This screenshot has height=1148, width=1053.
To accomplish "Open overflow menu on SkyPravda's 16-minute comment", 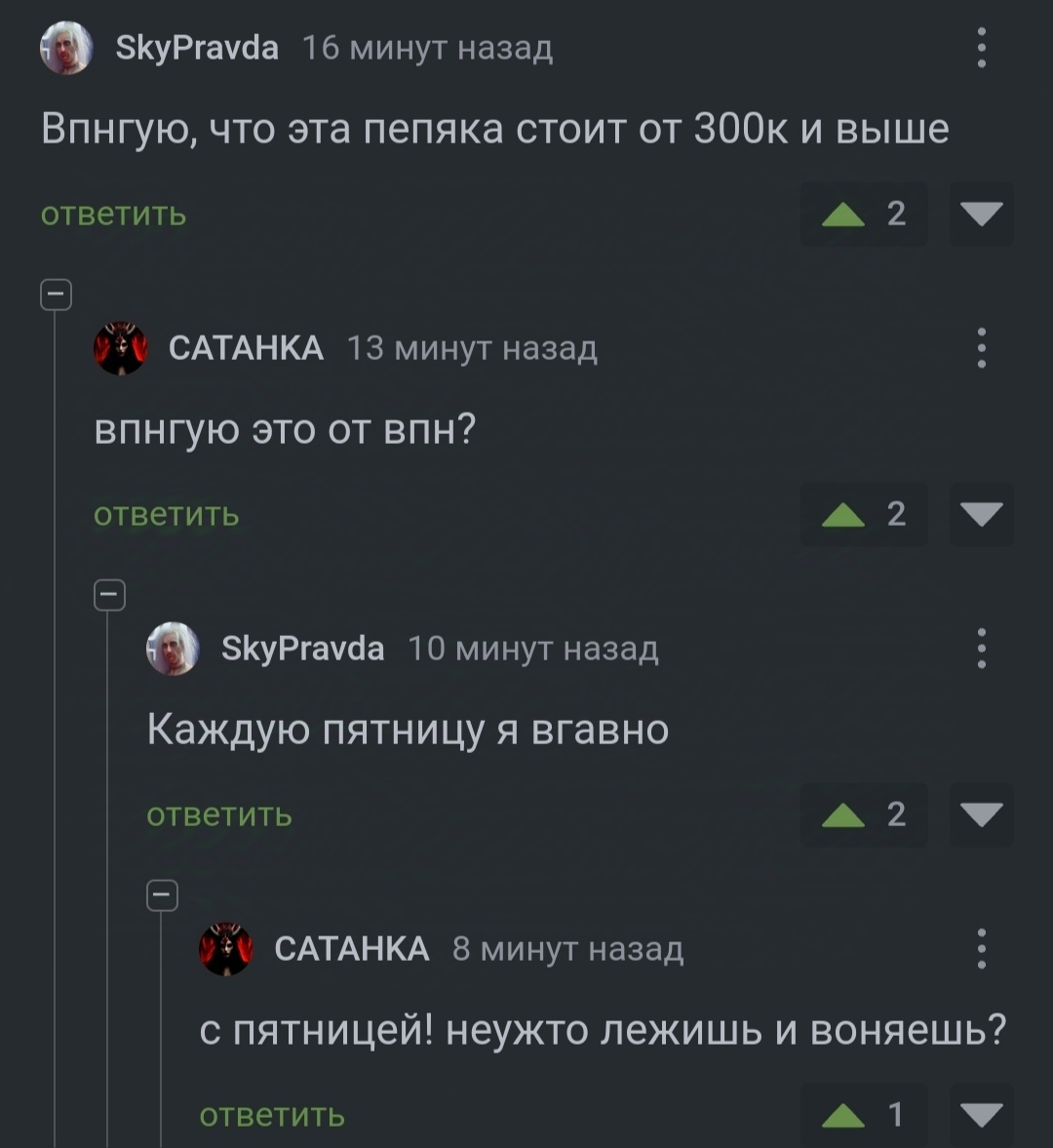I will (981, 48).
